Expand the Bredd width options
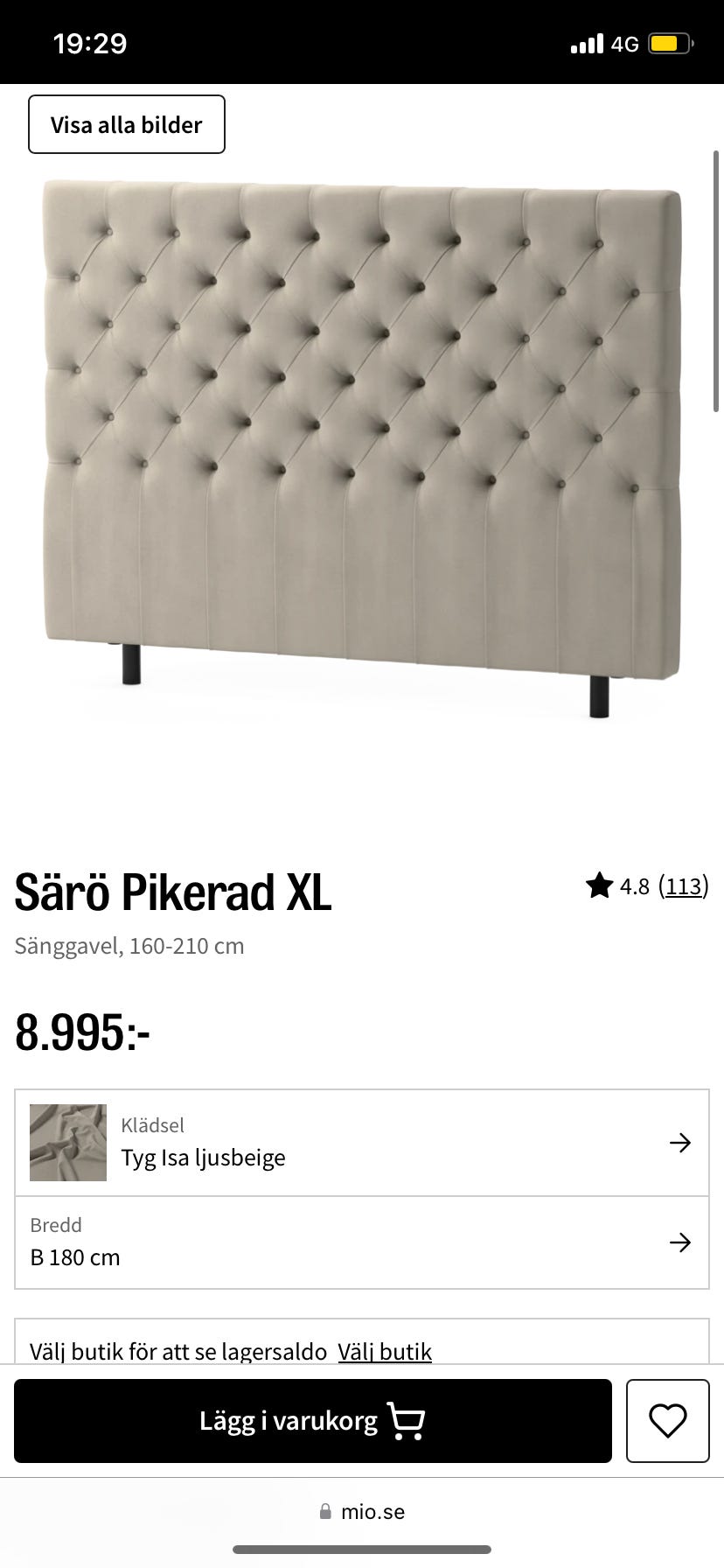The width and height of the screenshot is (724, 1568). (x=362, y=1242)
